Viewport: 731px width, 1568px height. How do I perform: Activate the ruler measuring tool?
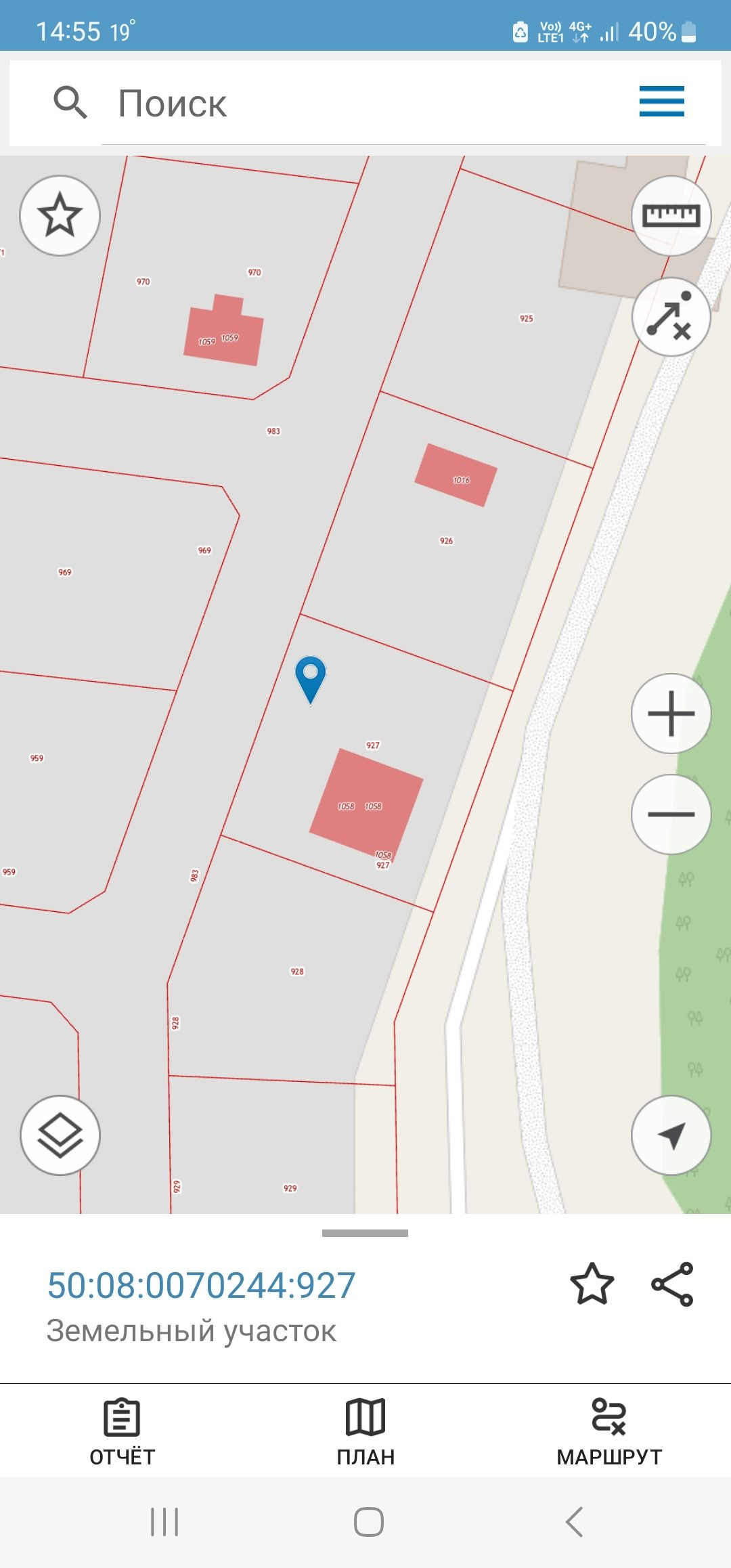click(x=671, y=215)
